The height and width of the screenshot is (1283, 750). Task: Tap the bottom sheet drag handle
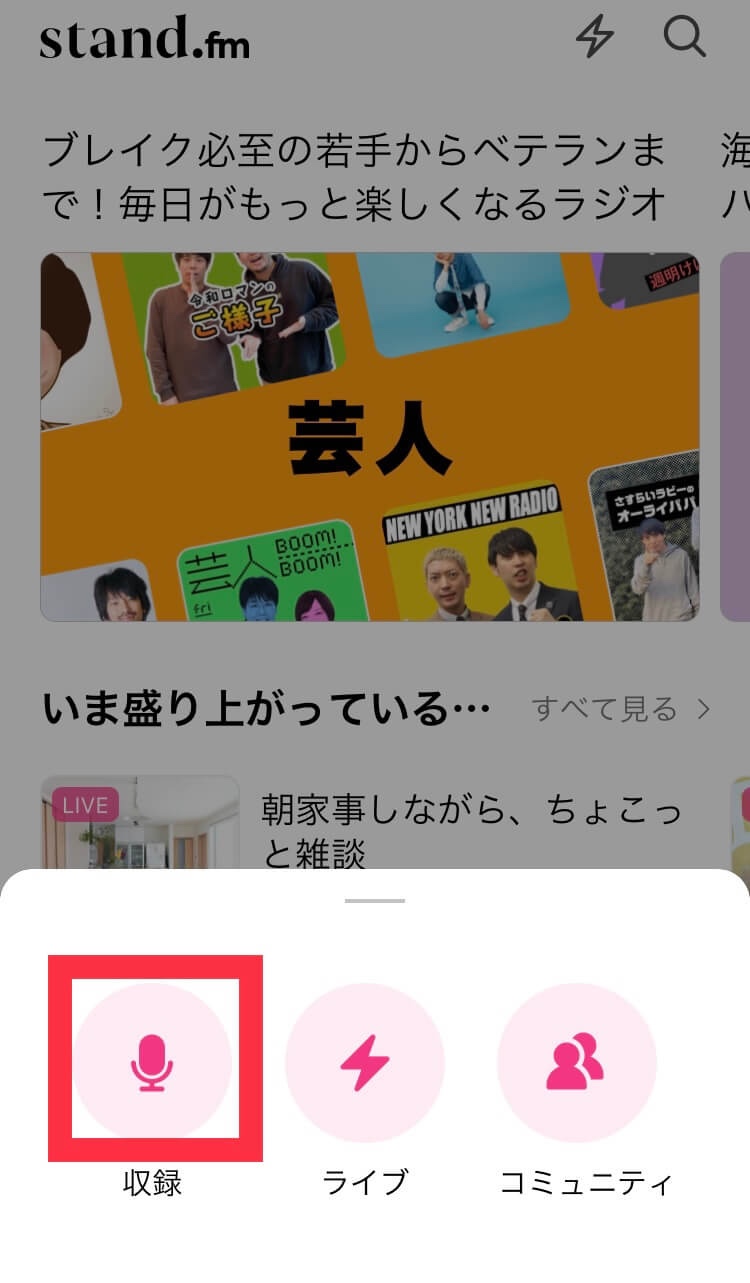tap(375, 900)
